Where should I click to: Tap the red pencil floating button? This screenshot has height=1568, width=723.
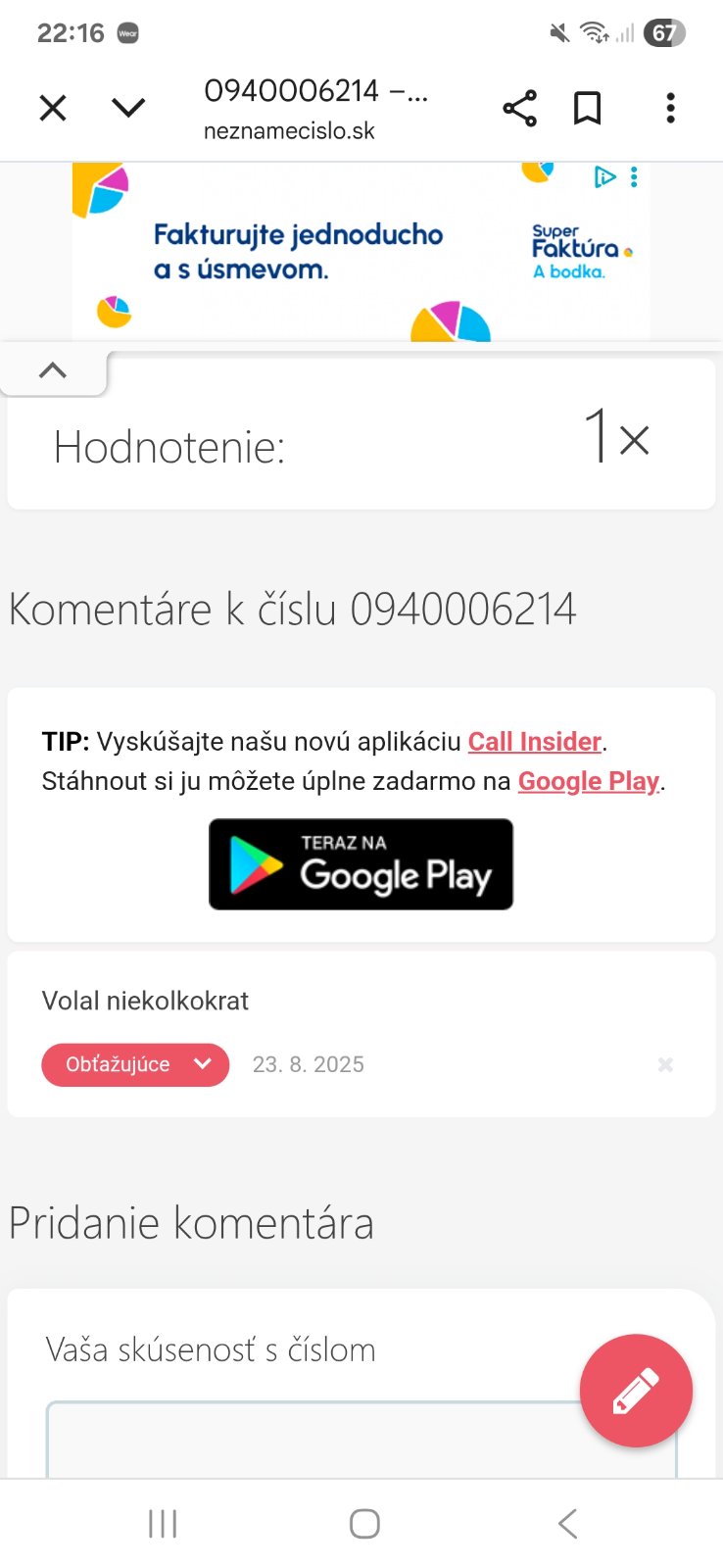point(636,1390)
